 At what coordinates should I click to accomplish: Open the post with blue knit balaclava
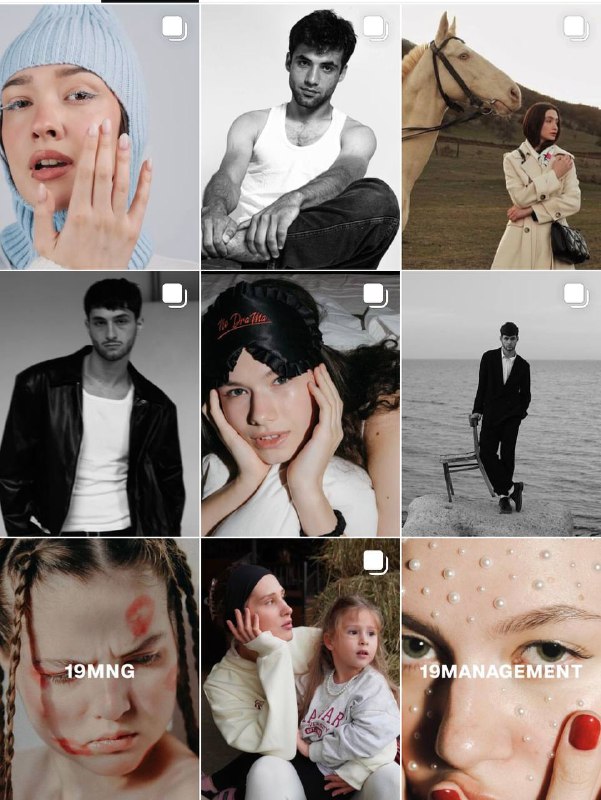[x=99, y=137]
